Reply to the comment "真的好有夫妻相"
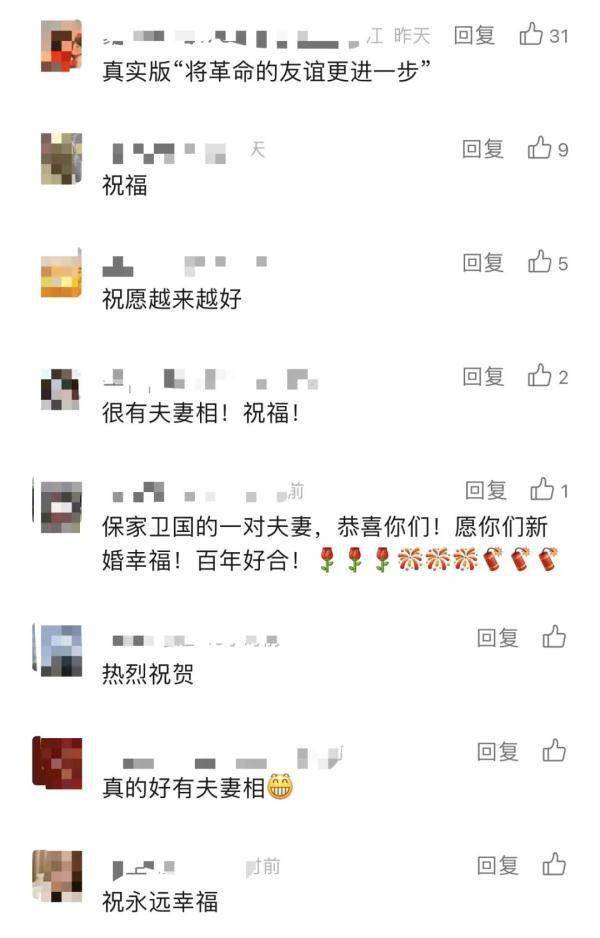Screen dimensions: 600x938 [x=497, y=752]
